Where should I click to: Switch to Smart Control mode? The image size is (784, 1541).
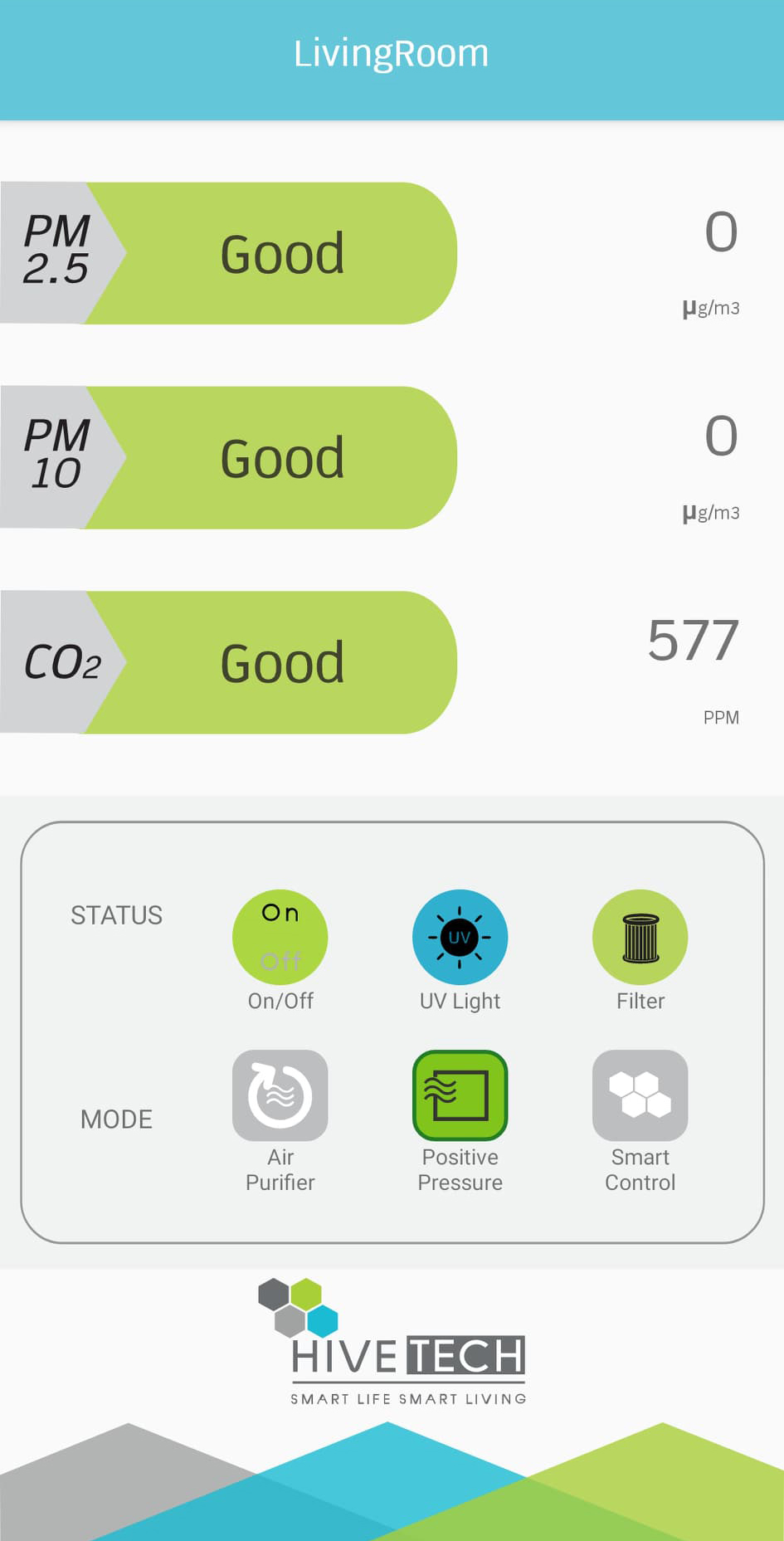[640, 1095]
